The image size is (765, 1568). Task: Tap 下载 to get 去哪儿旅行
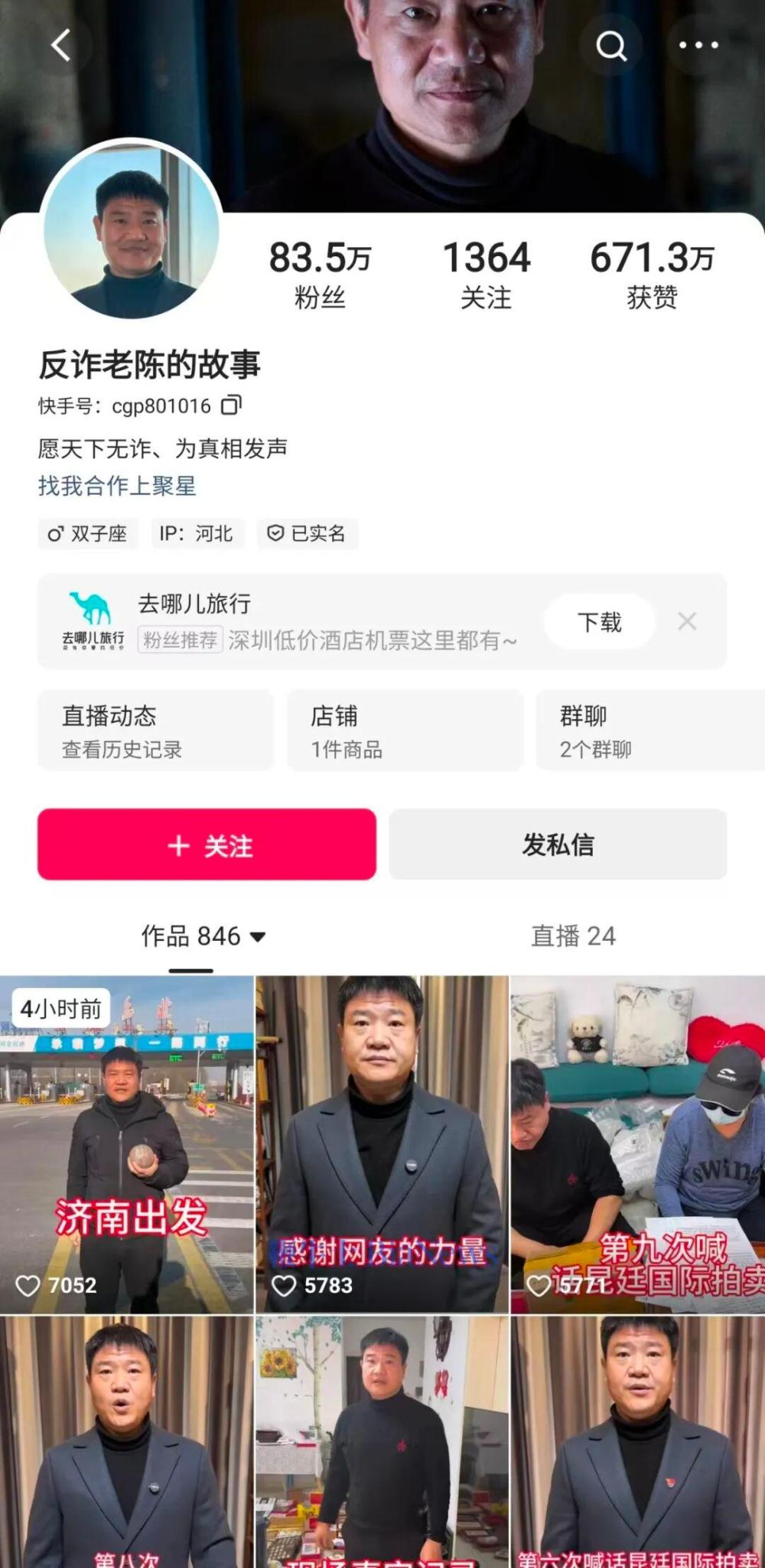coord(599,622)
